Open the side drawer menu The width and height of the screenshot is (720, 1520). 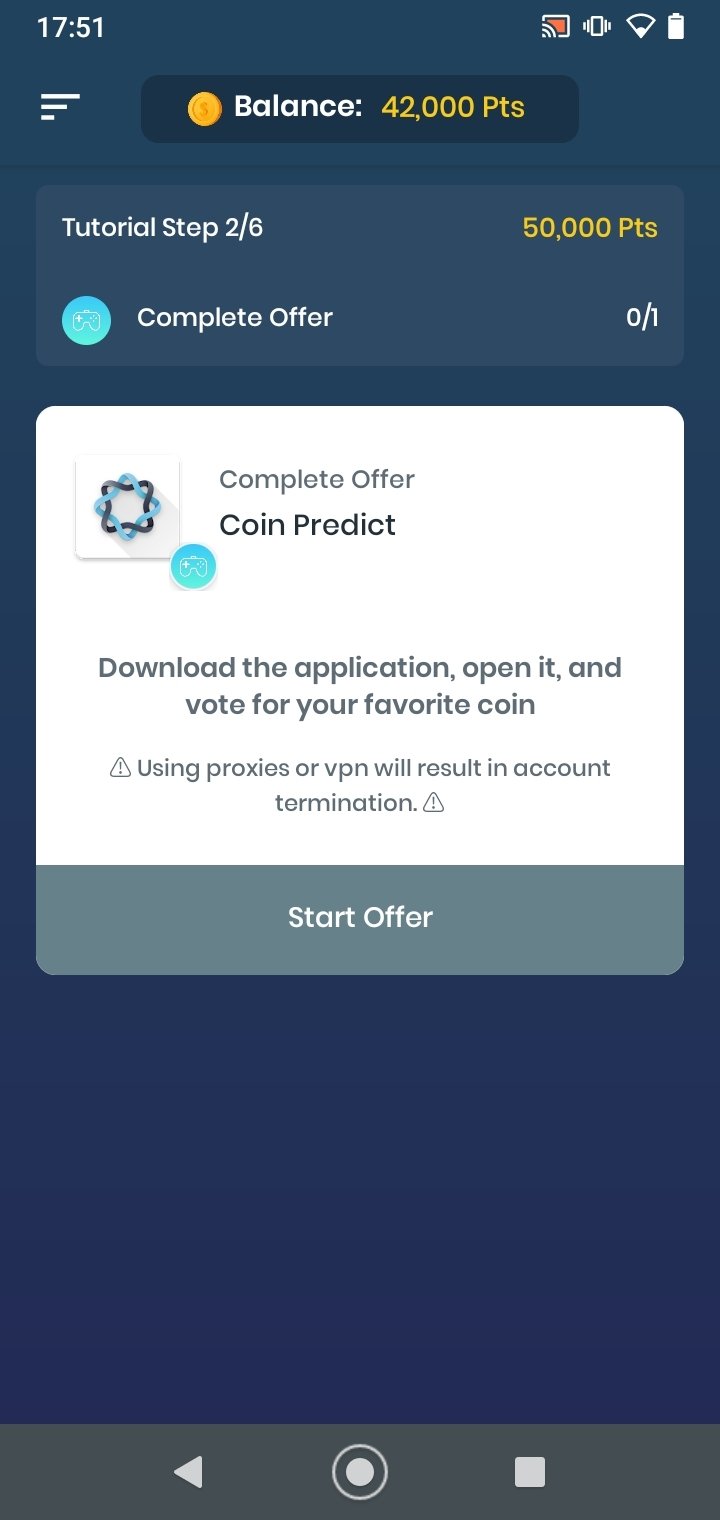point(60,107)
